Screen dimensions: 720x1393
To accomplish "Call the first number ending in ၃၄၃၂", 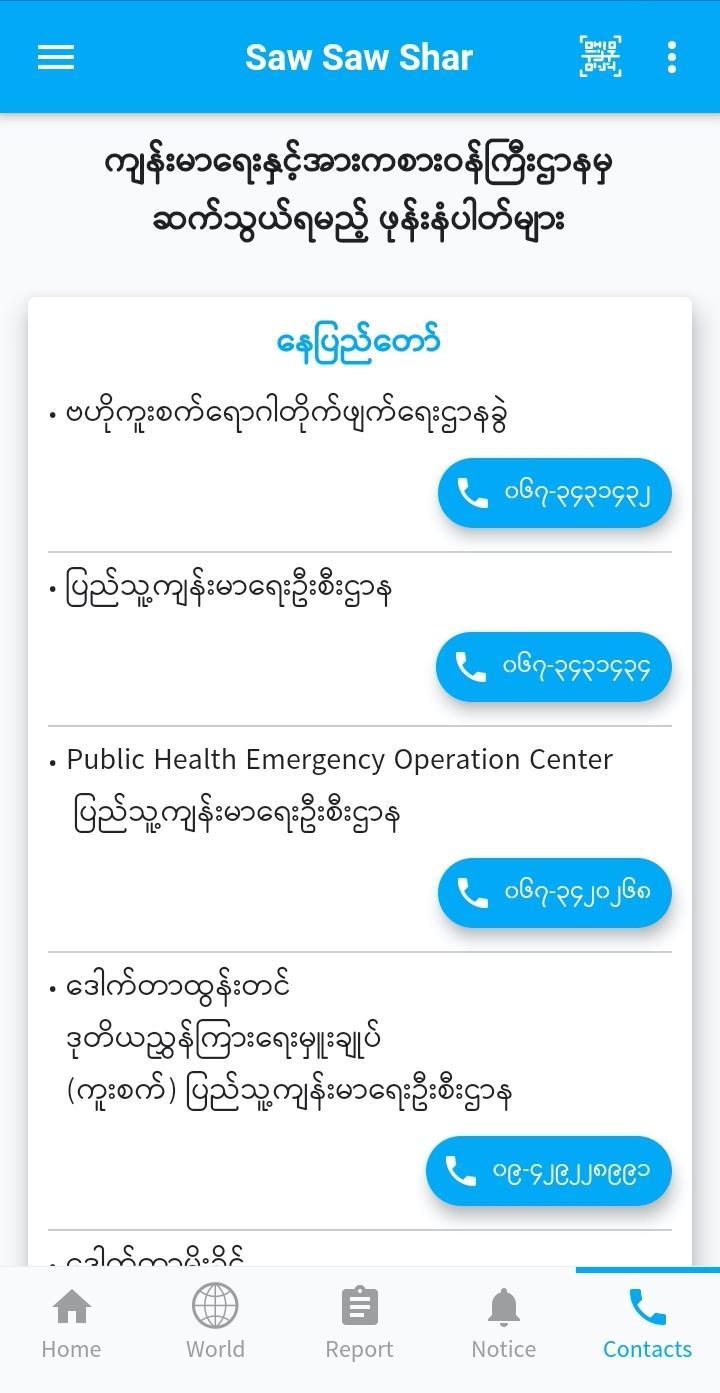I will tap(554, 493).
